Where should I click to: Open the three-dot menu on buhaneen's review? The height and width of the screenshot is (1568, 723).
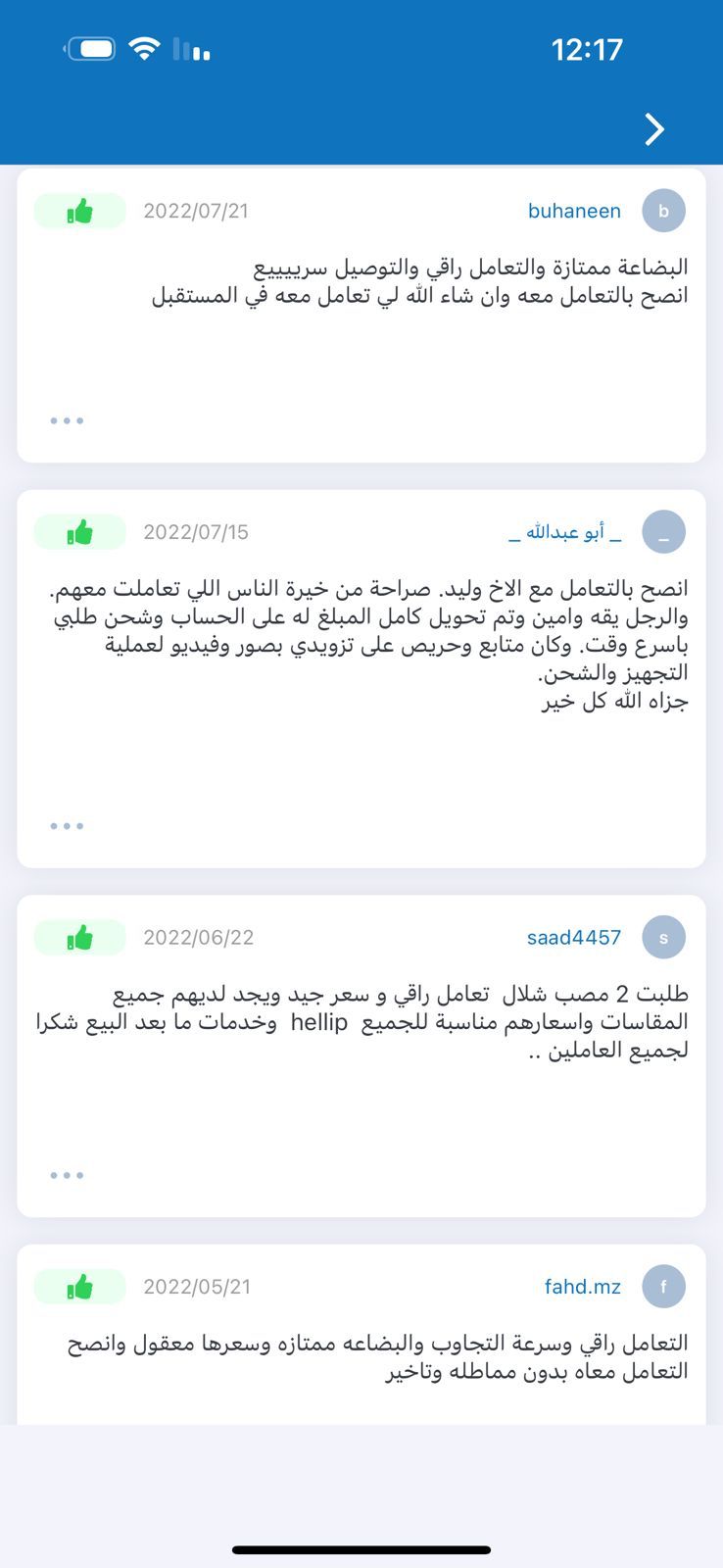click(67, 420)
